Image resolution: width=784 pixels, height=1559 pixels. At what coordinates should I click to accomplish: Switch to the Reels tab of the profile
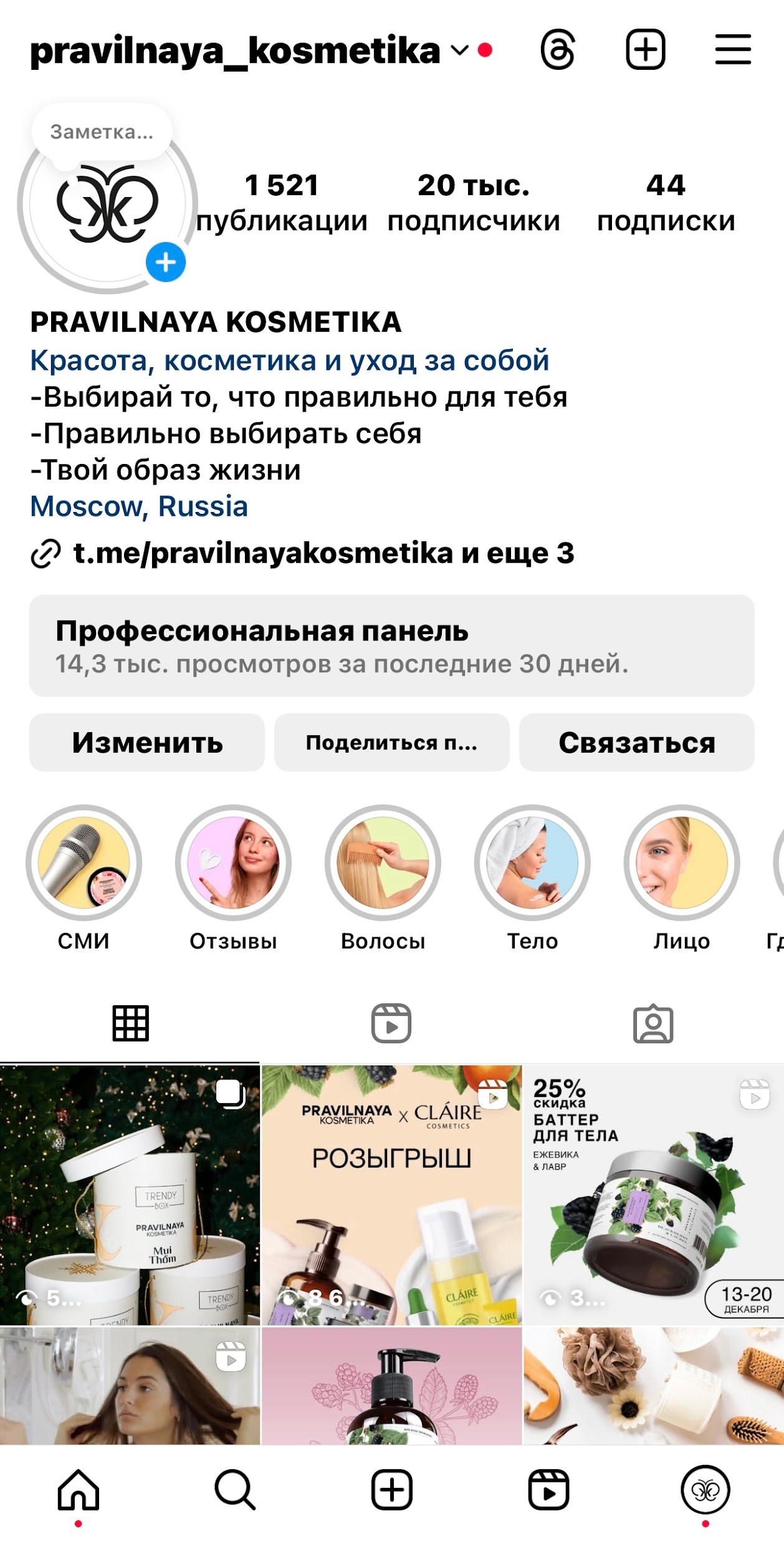[391, 1023]
